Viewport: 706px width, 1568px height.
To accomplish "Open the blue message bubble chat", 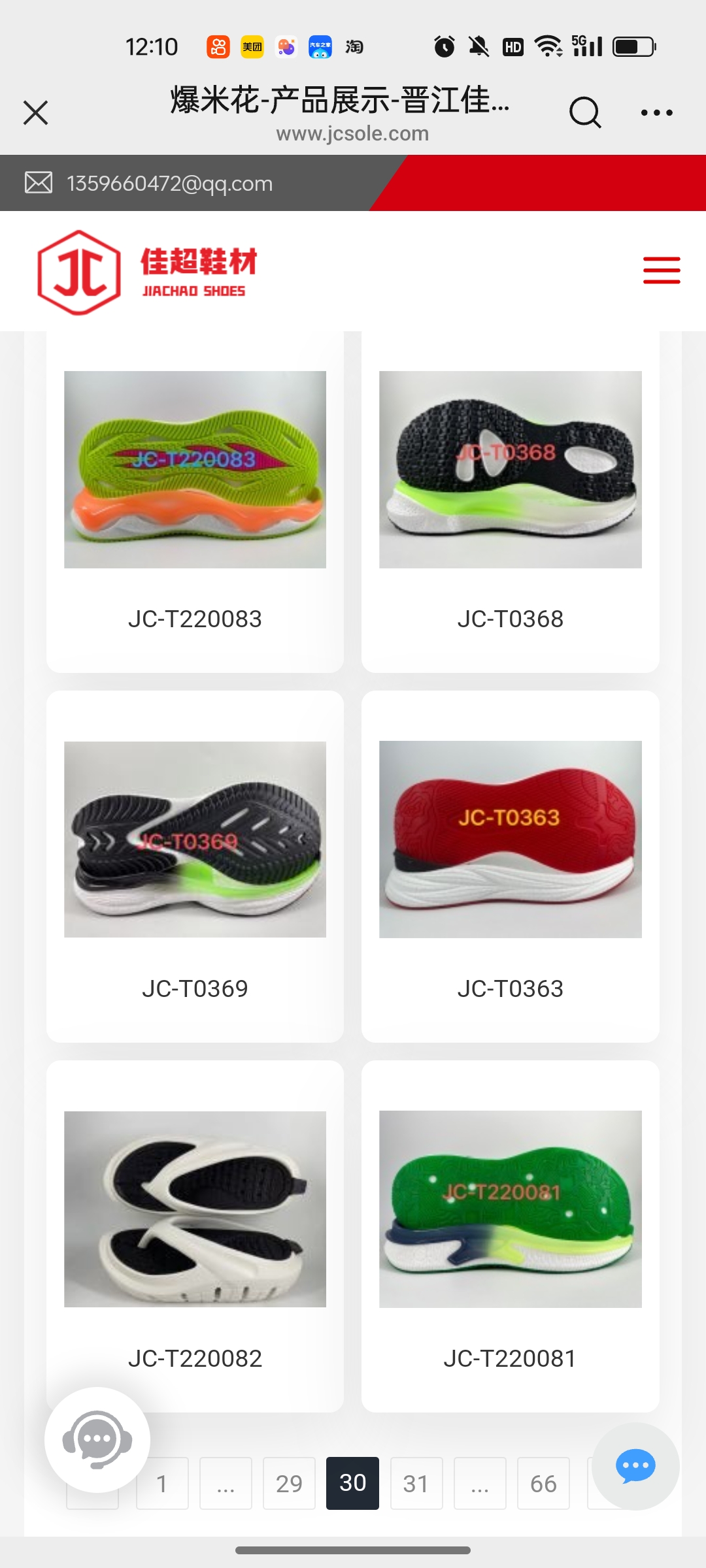I will click(x=635, y=1466).
